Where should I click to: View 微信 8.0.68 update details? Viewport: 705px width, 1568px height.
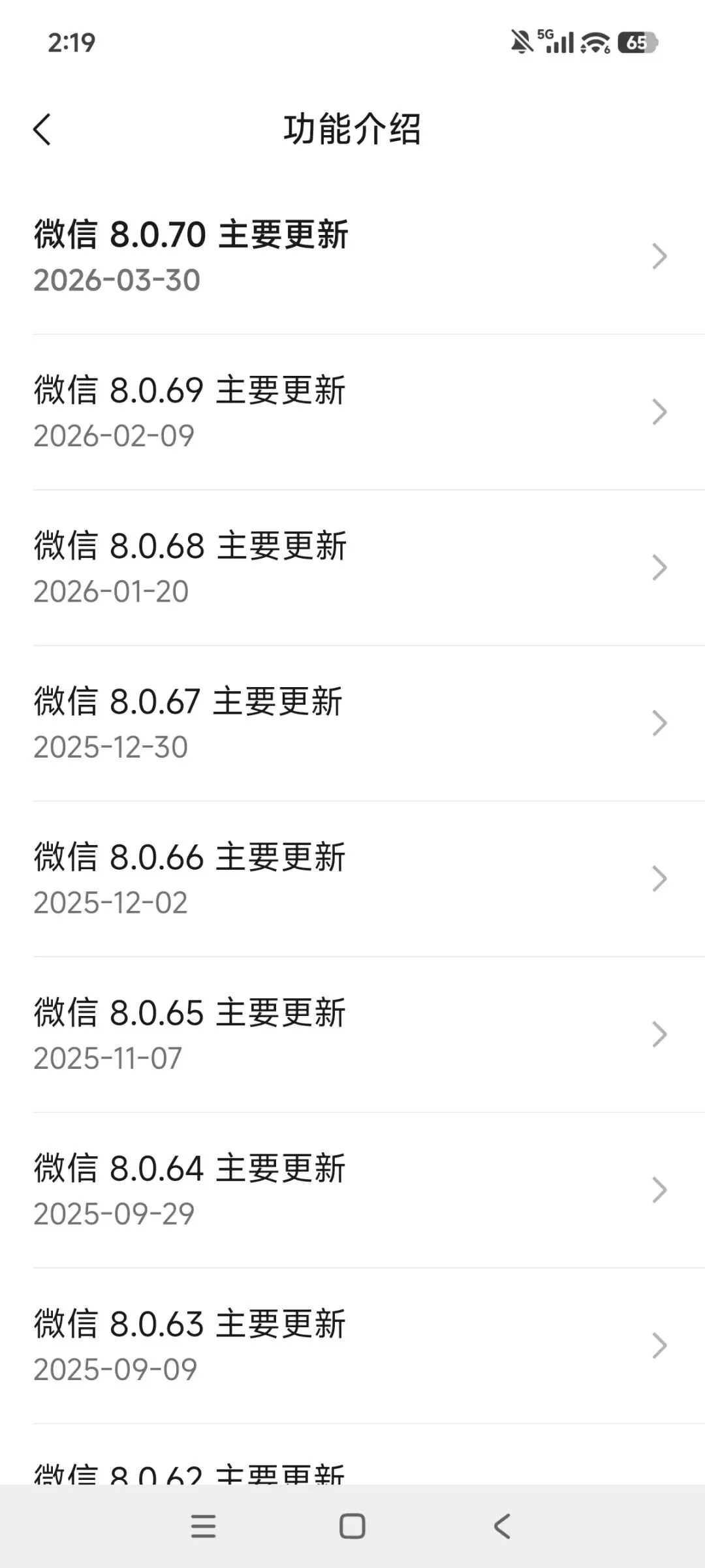tap(352, 567)
